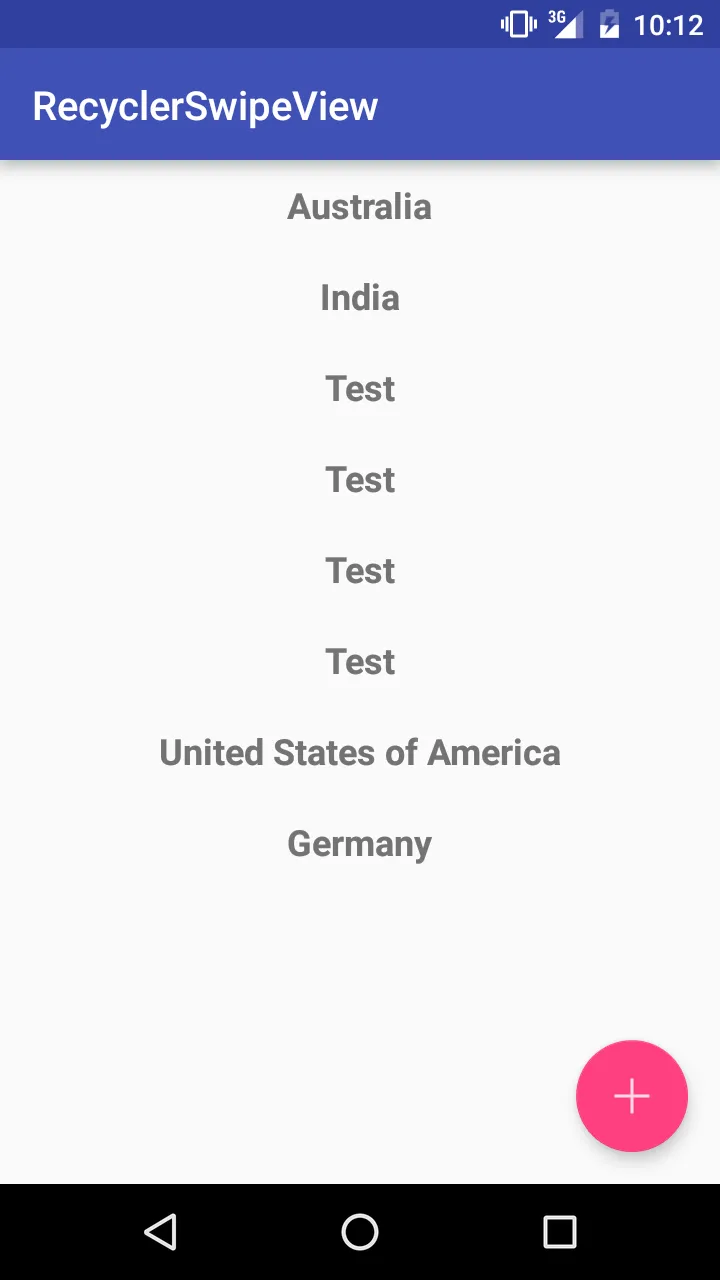Open the India list item
The height and width of the screenshot is (1280, 720).
(360, 298)
